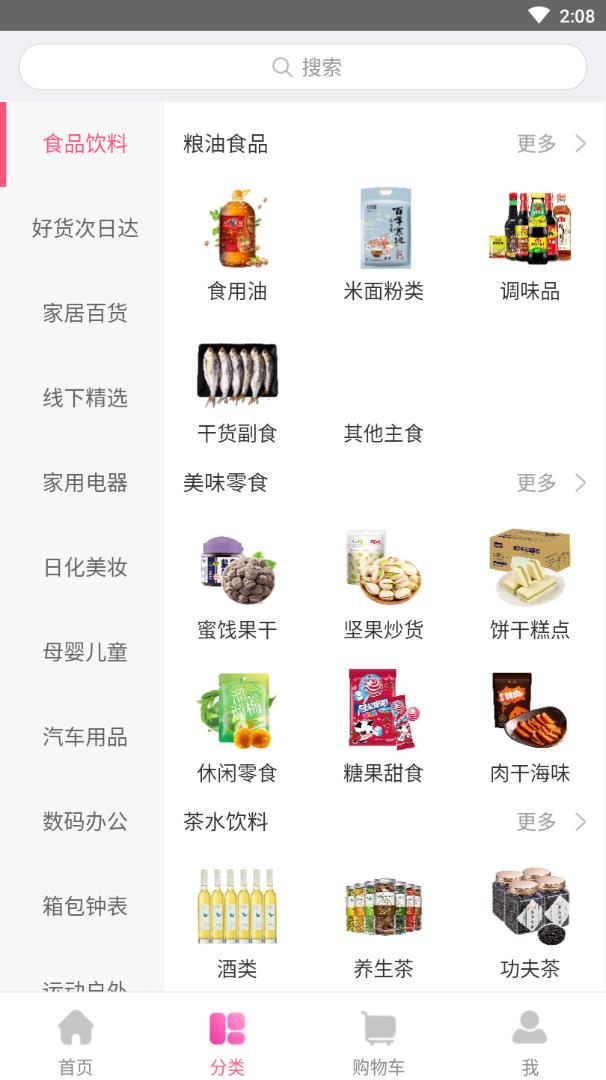Open the 家用电器 category
The width and height of the screenshot is (606, 1080).
pos(85,483)
